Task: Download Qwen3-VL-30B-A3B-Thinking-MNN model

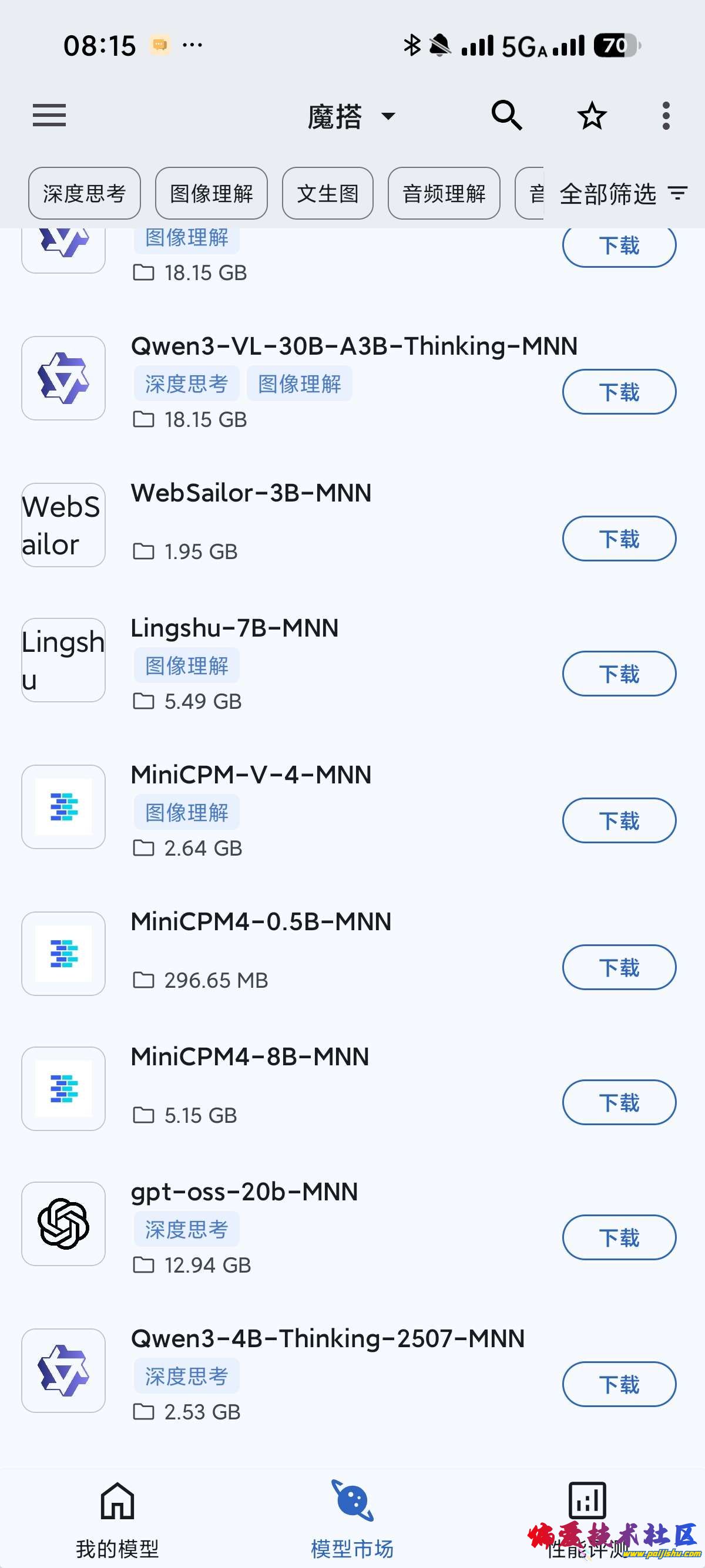Action: pos(619,392)
